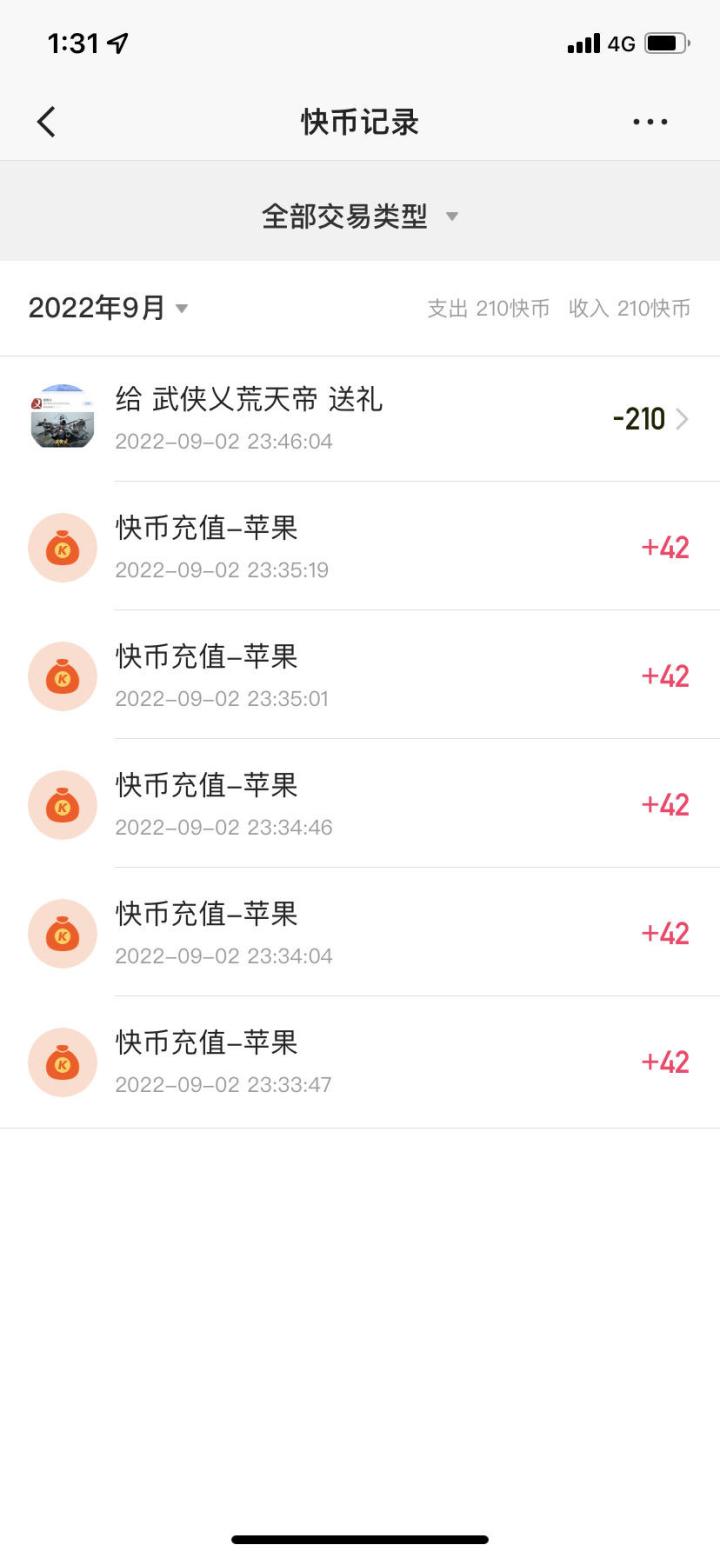
Task: Open the three-dot overflow menu
Action: [x=650, y=122]
